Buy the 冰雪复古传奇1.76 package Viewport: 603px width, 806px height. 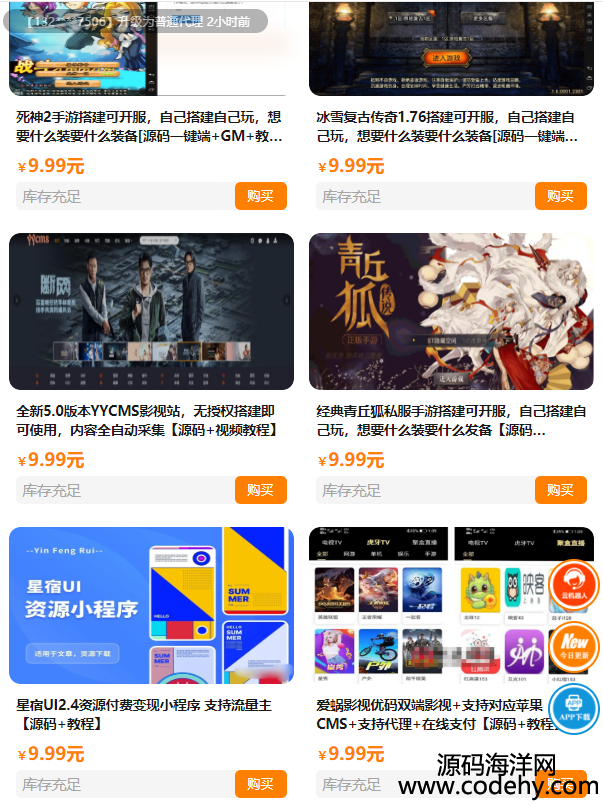tap(560, 196)
